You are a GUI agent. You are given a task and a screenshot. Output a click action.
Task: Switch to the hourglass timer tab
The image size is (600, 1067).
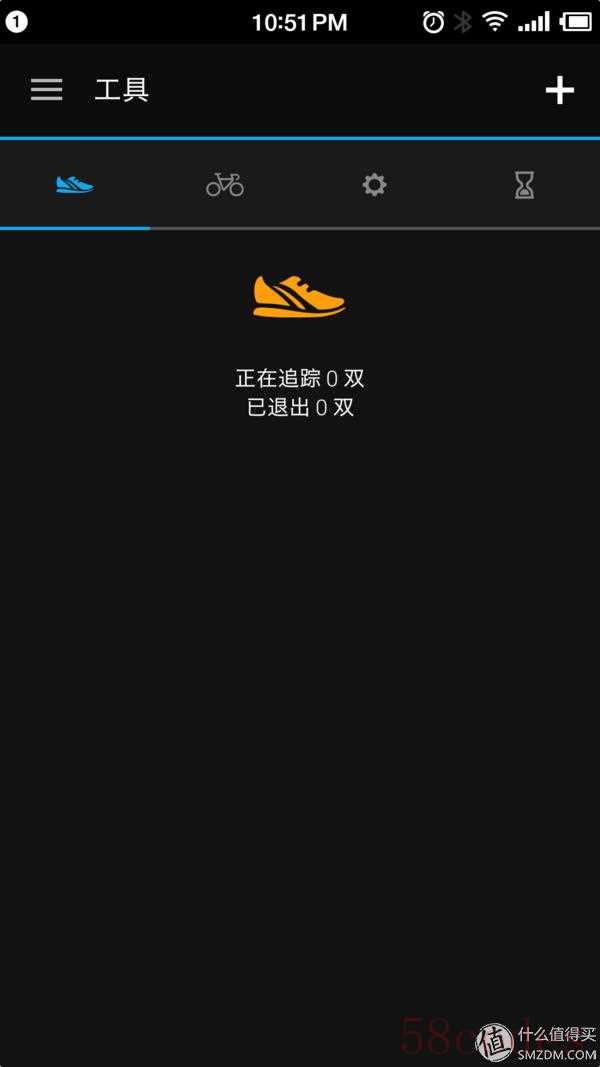tap(524, 184)
